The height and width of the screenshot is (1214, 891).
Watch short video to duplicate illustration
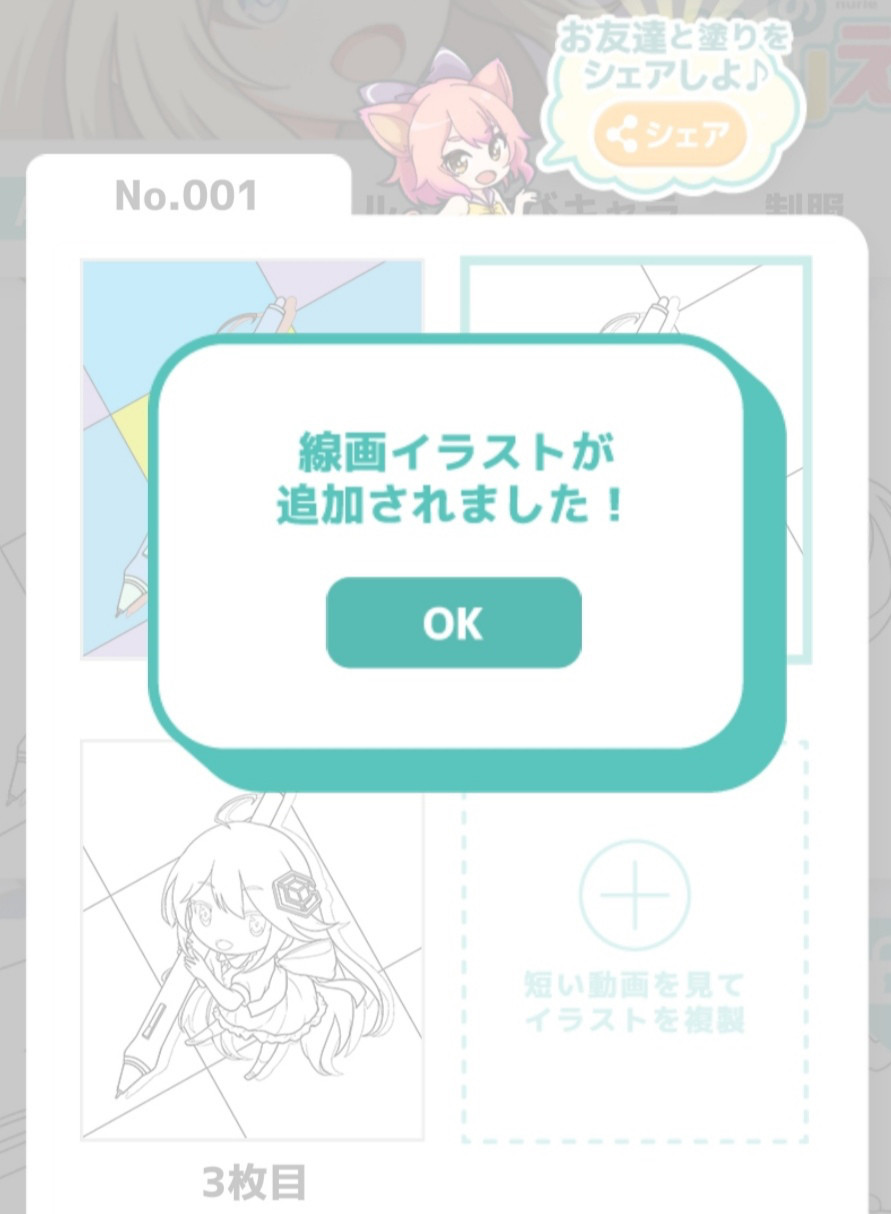pos(634,940)
